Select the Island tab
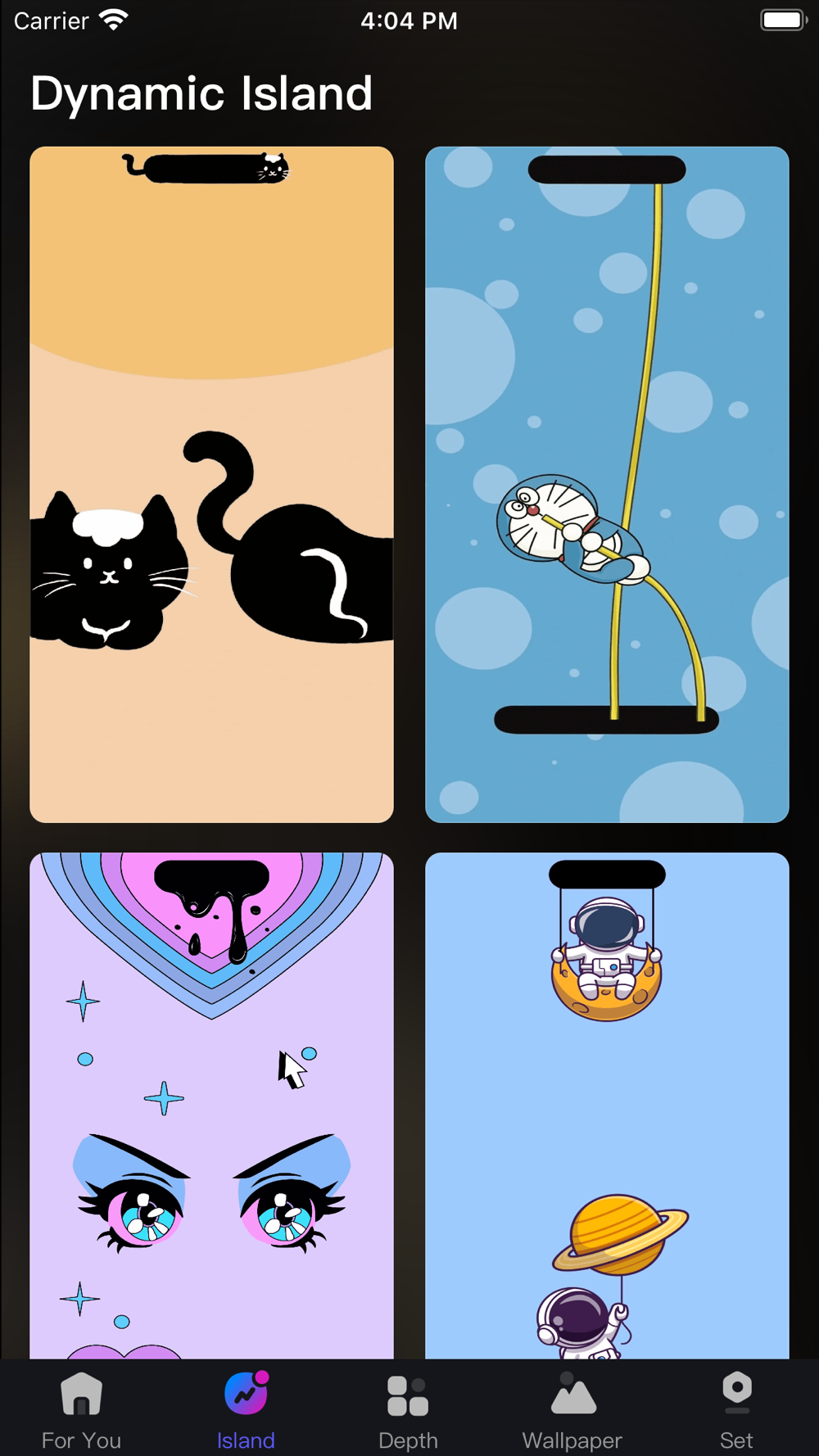The image size is (819, 1456). point(246,1409)
